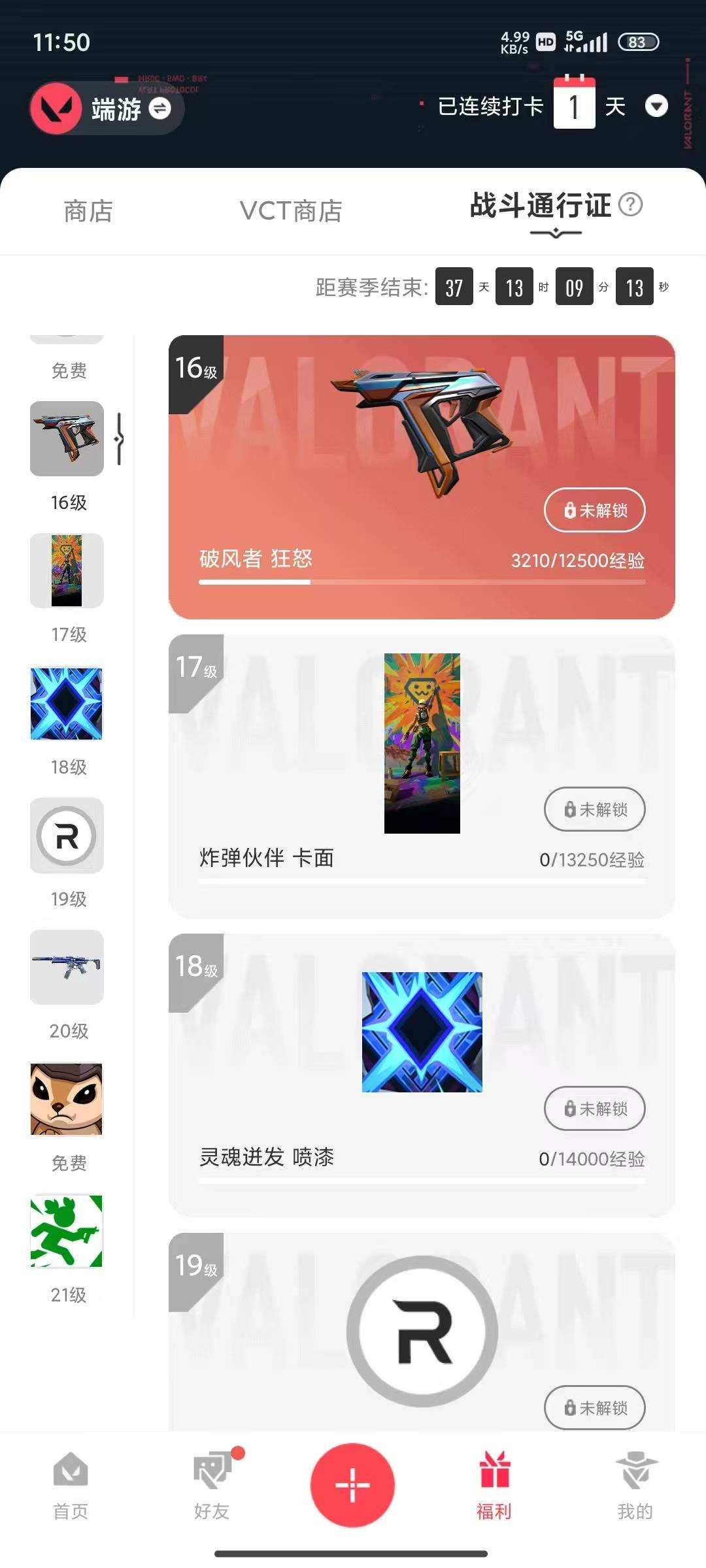Tap the 未解锁 button on level 19 reward

coord(594,1408)
